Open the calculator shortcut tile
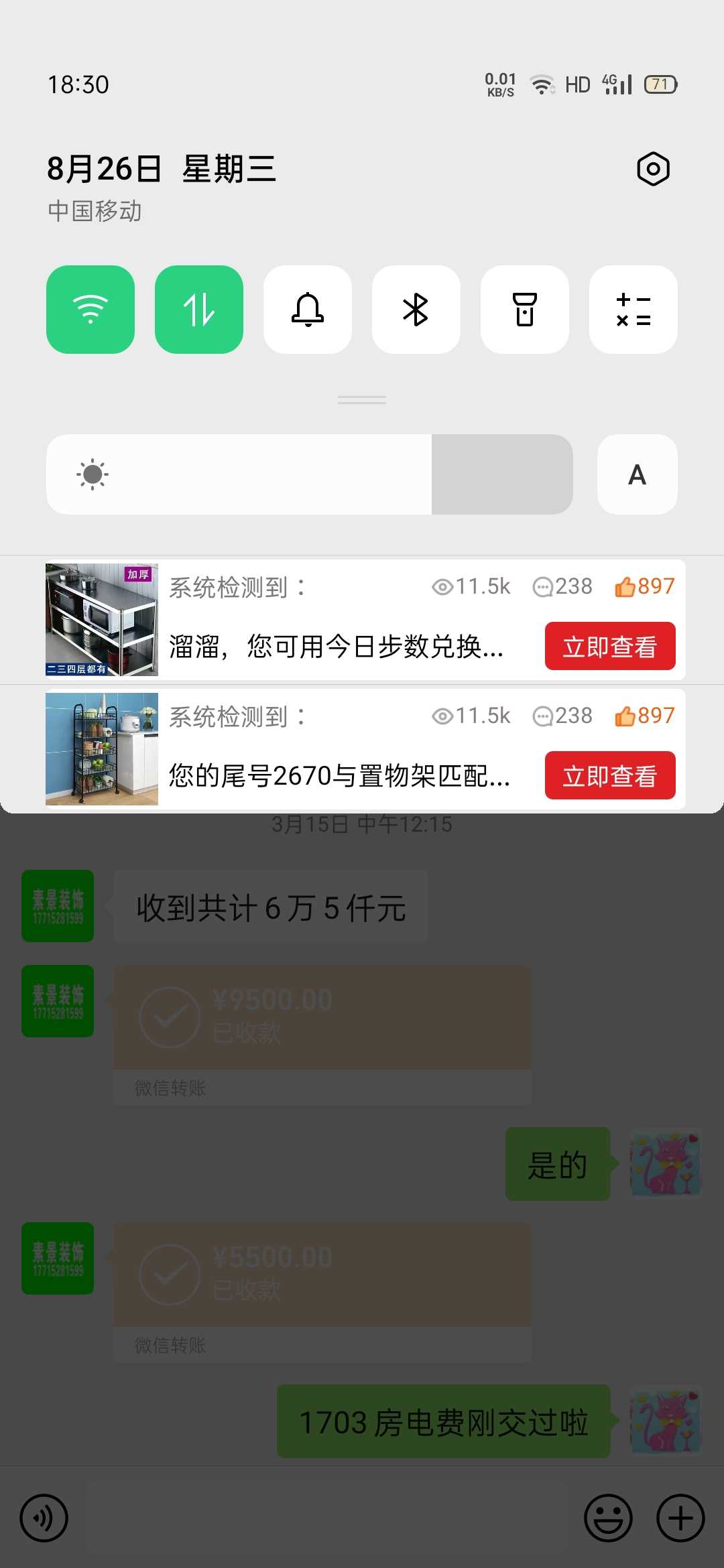The height and width of the screenshot is (1568, 724). 633,310
